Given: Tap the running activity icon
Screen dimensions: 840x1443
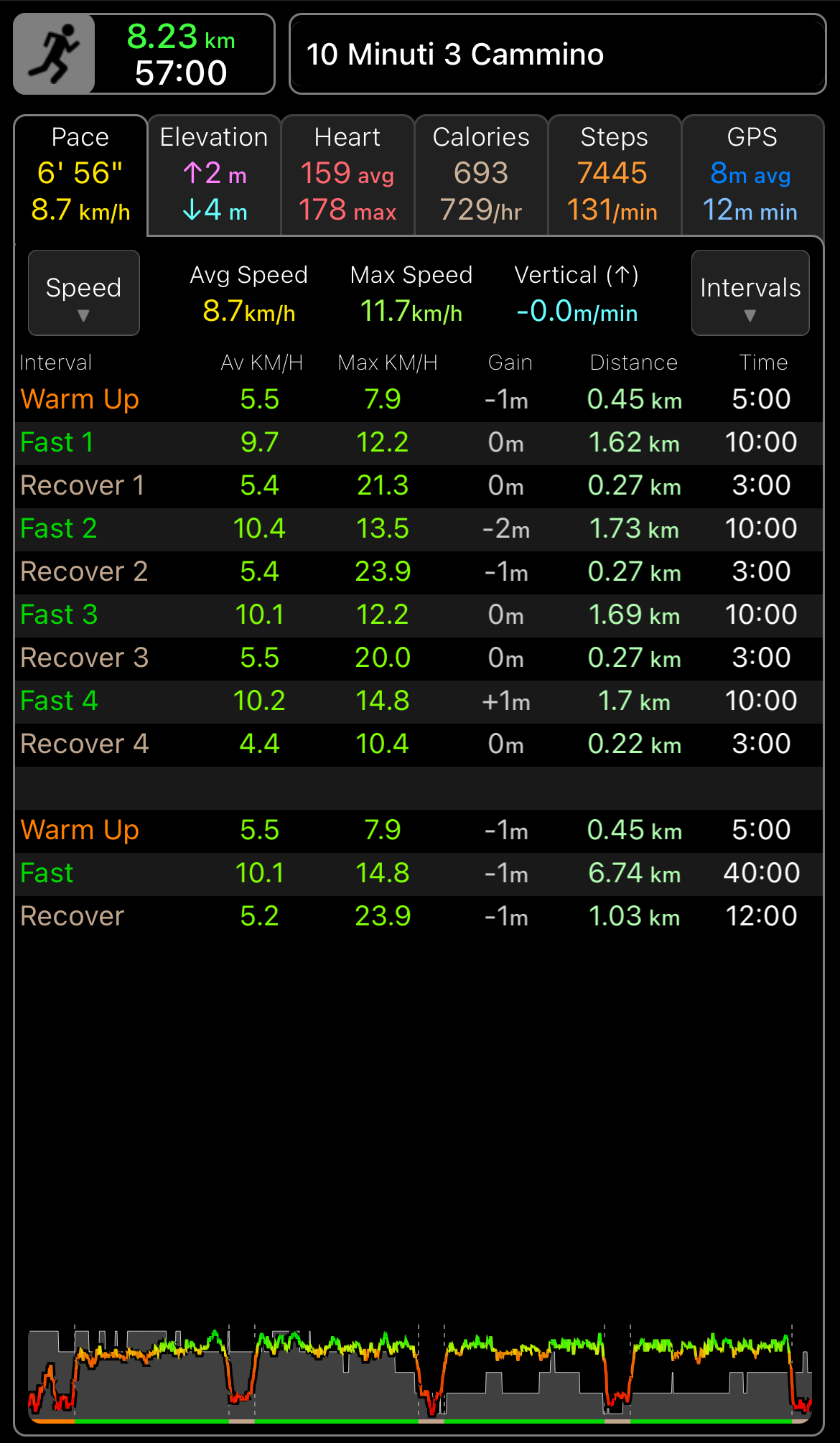Looking at the screenshot, I should coord(55,54).
